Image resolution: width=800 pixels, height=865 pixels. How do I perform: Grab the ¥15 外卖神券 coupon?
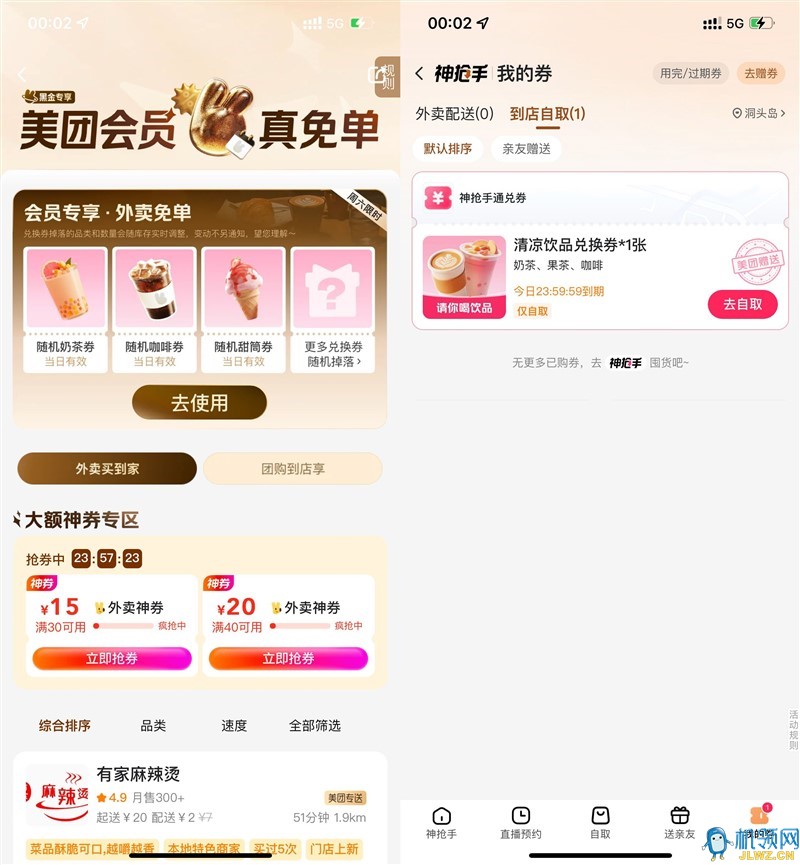pos(111,658)
